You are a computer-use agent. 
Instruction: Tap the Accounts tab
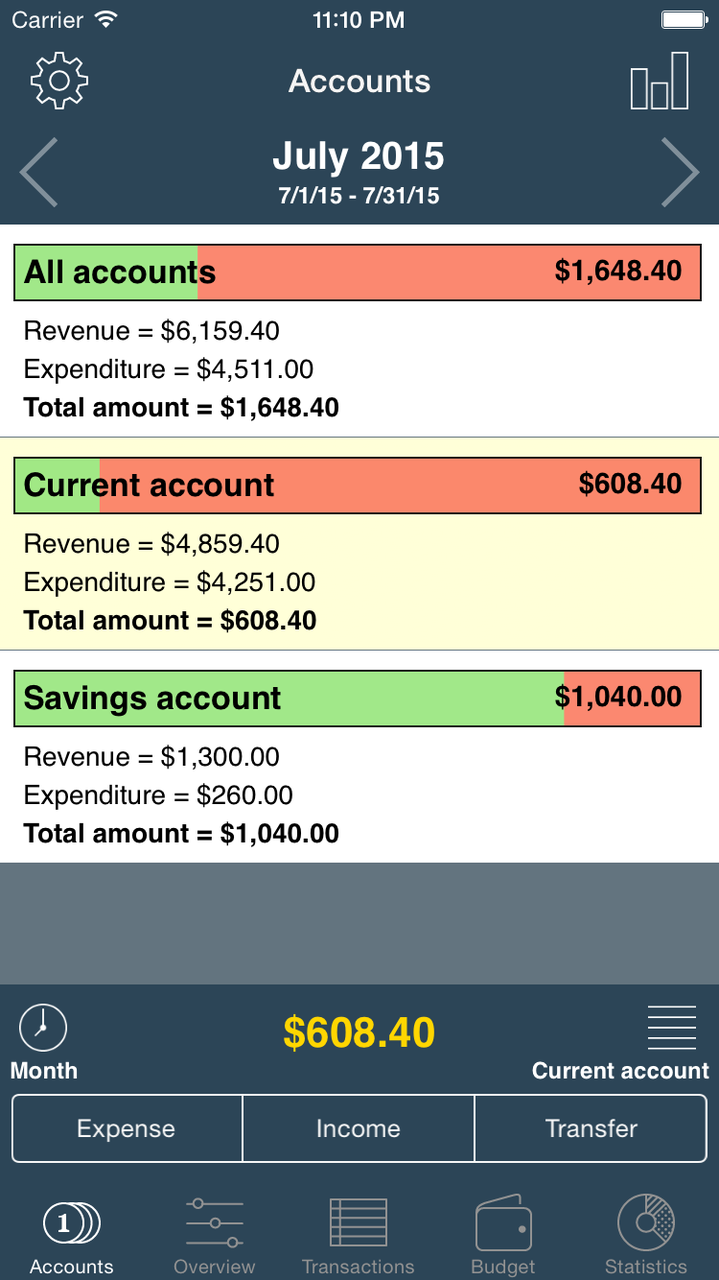click(x=71, y=1236)
